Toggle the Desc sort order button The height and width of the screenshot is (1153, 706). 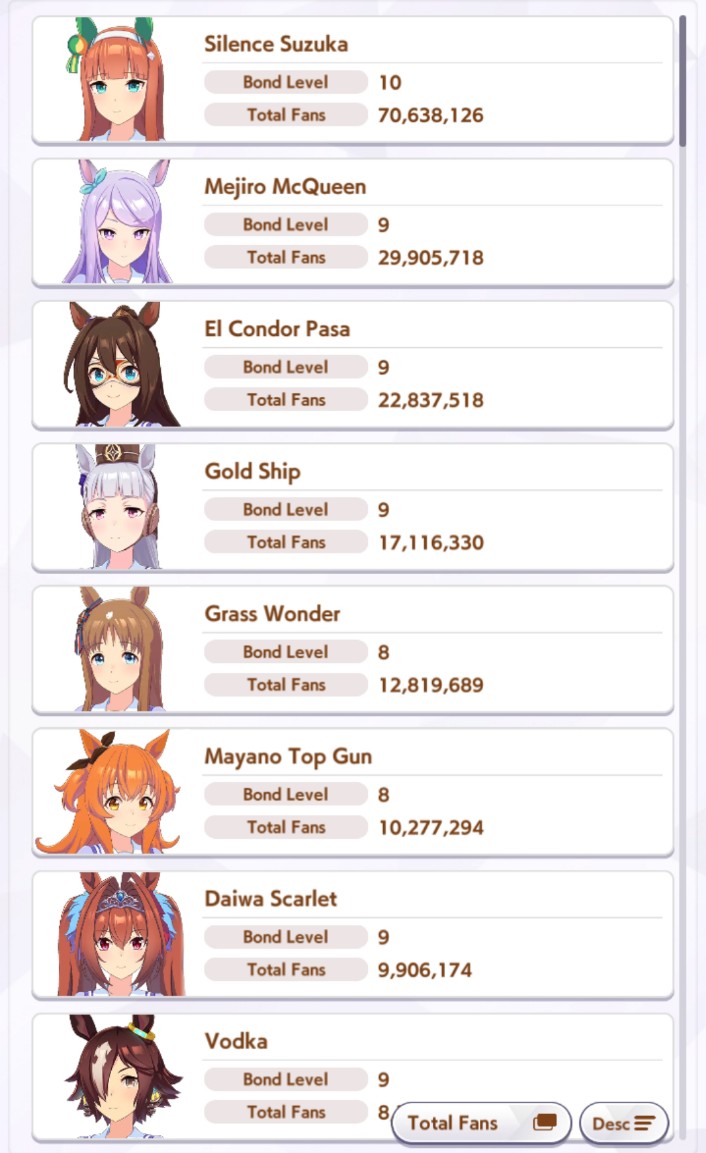click(x=623, y=1123)
